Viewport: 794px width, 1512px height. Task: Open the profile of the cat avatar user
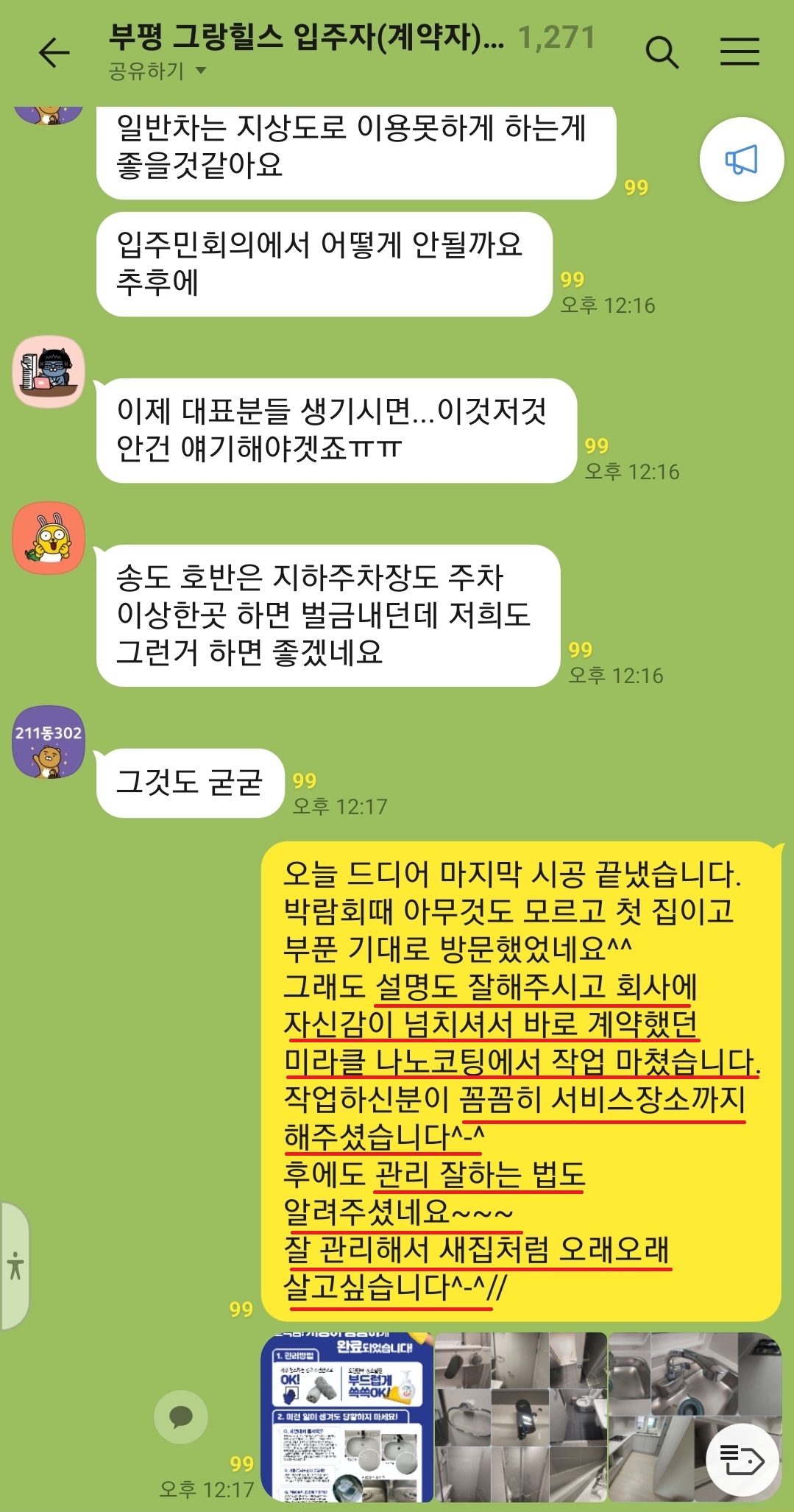[49, 372]
